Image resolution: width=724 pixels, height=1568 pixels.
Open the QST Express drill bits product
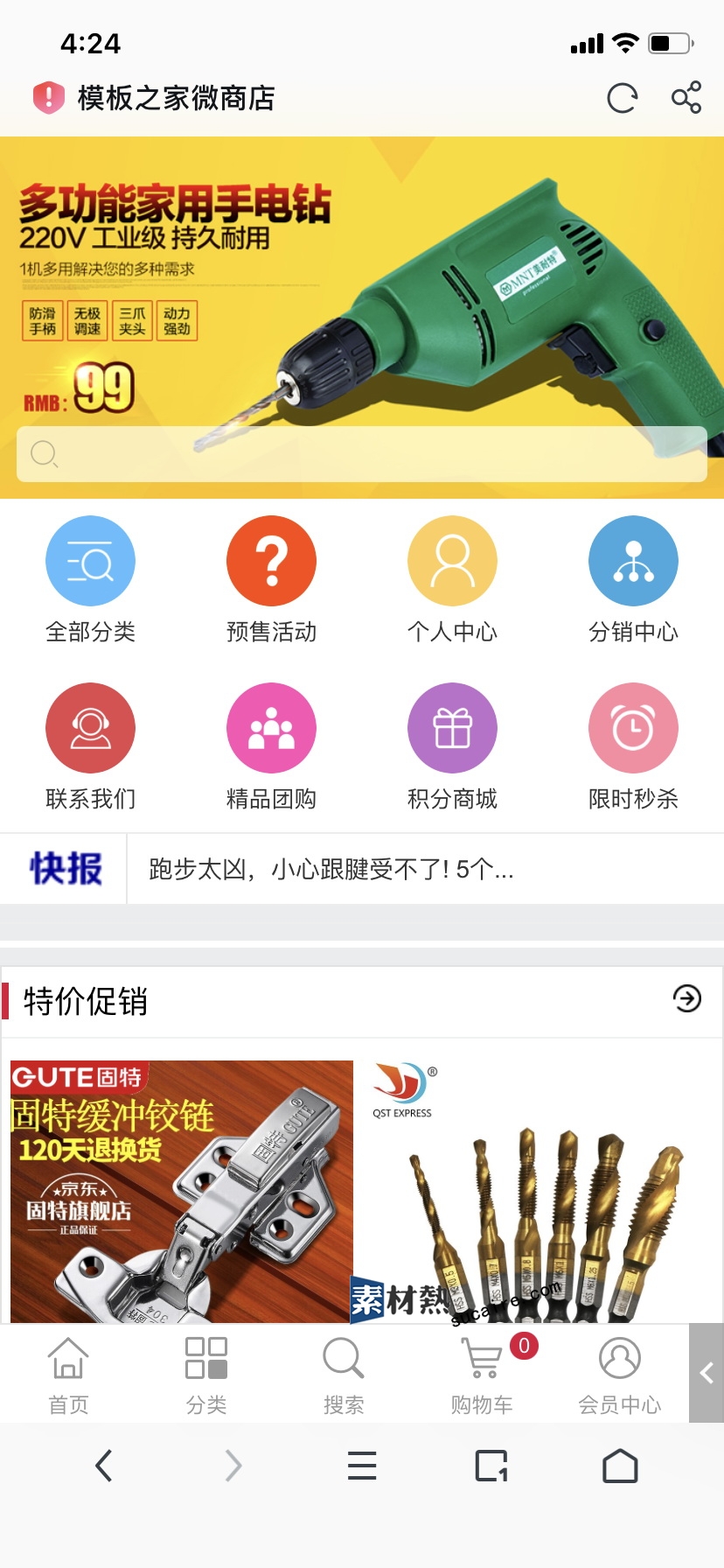(x=533, y=1190)
